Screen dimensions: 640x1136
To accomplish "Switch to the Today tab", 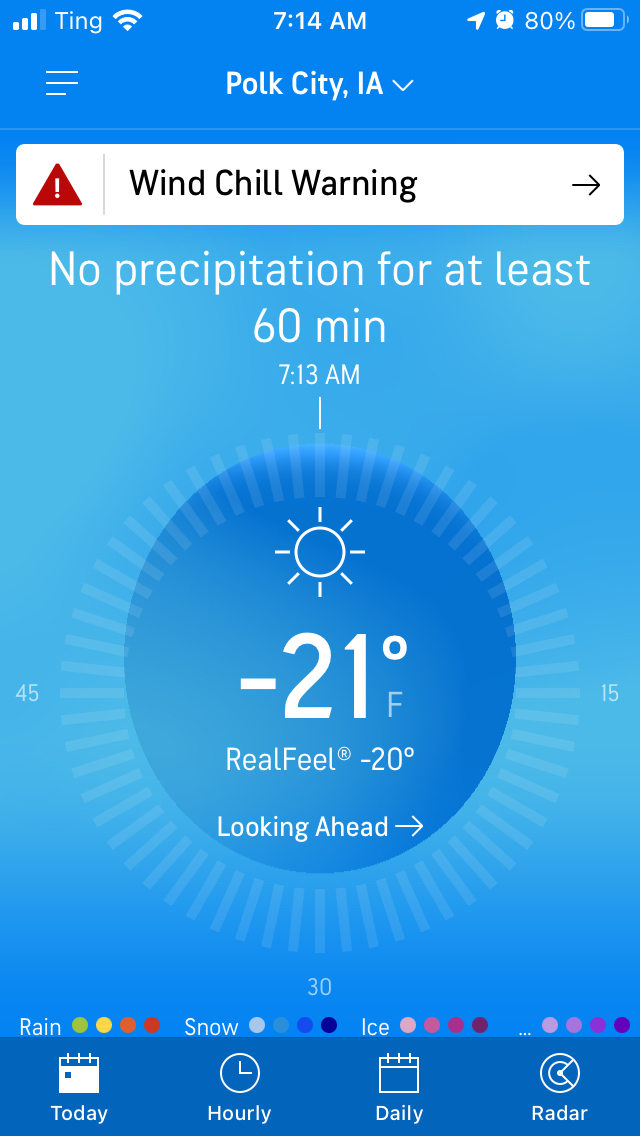I will (x=79, y=1087).
